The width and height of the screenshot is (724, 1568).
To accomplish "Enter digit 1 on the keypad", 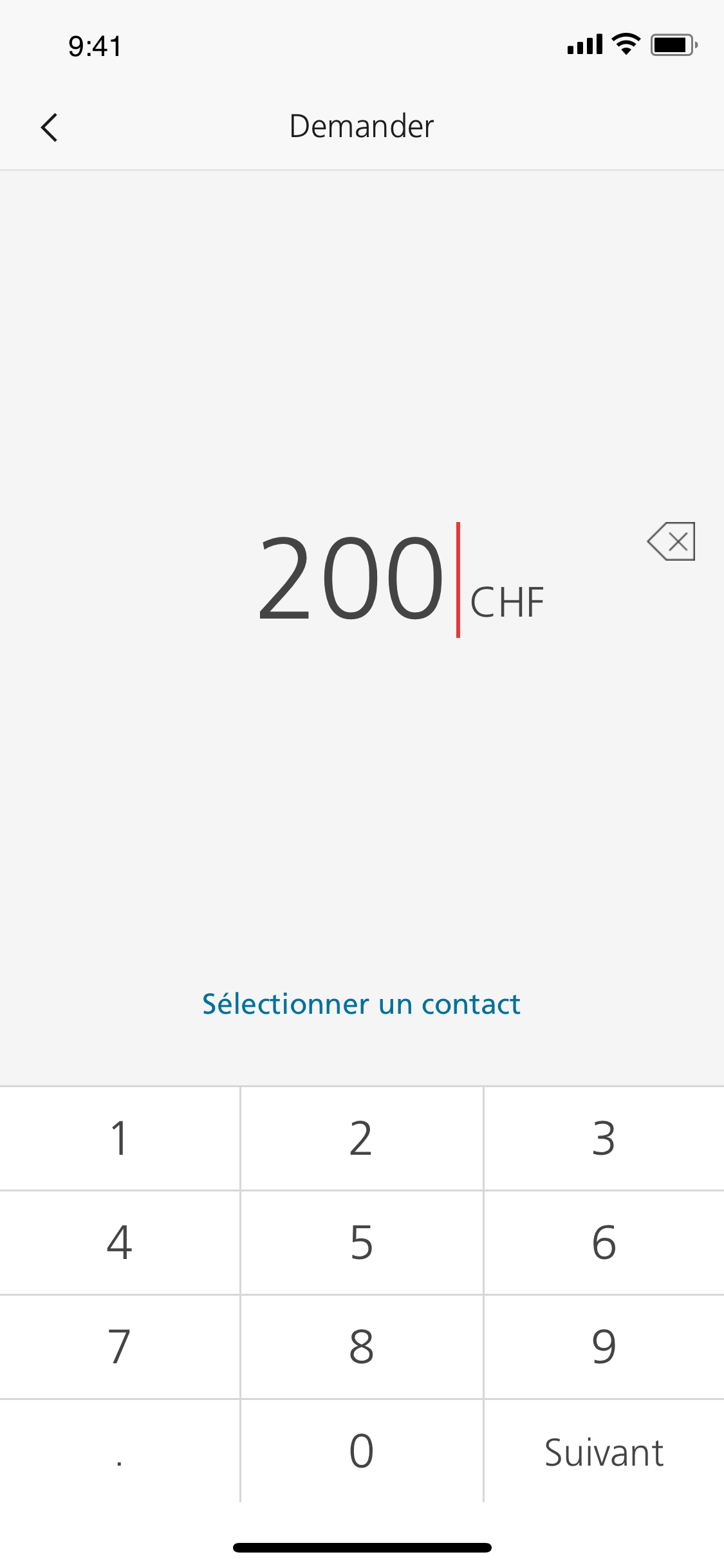I will (120, 1138).
